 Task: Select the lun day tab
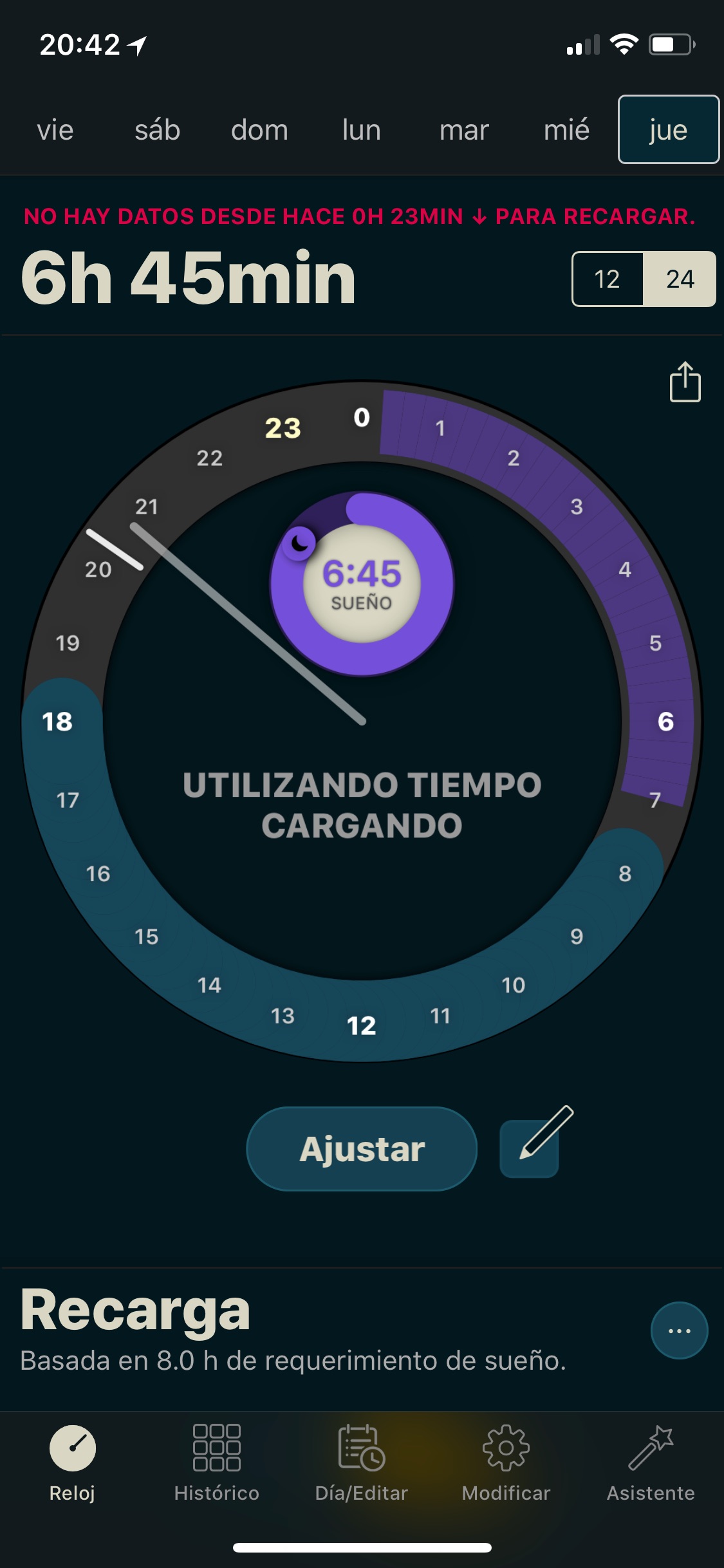[x=362, y=130]
